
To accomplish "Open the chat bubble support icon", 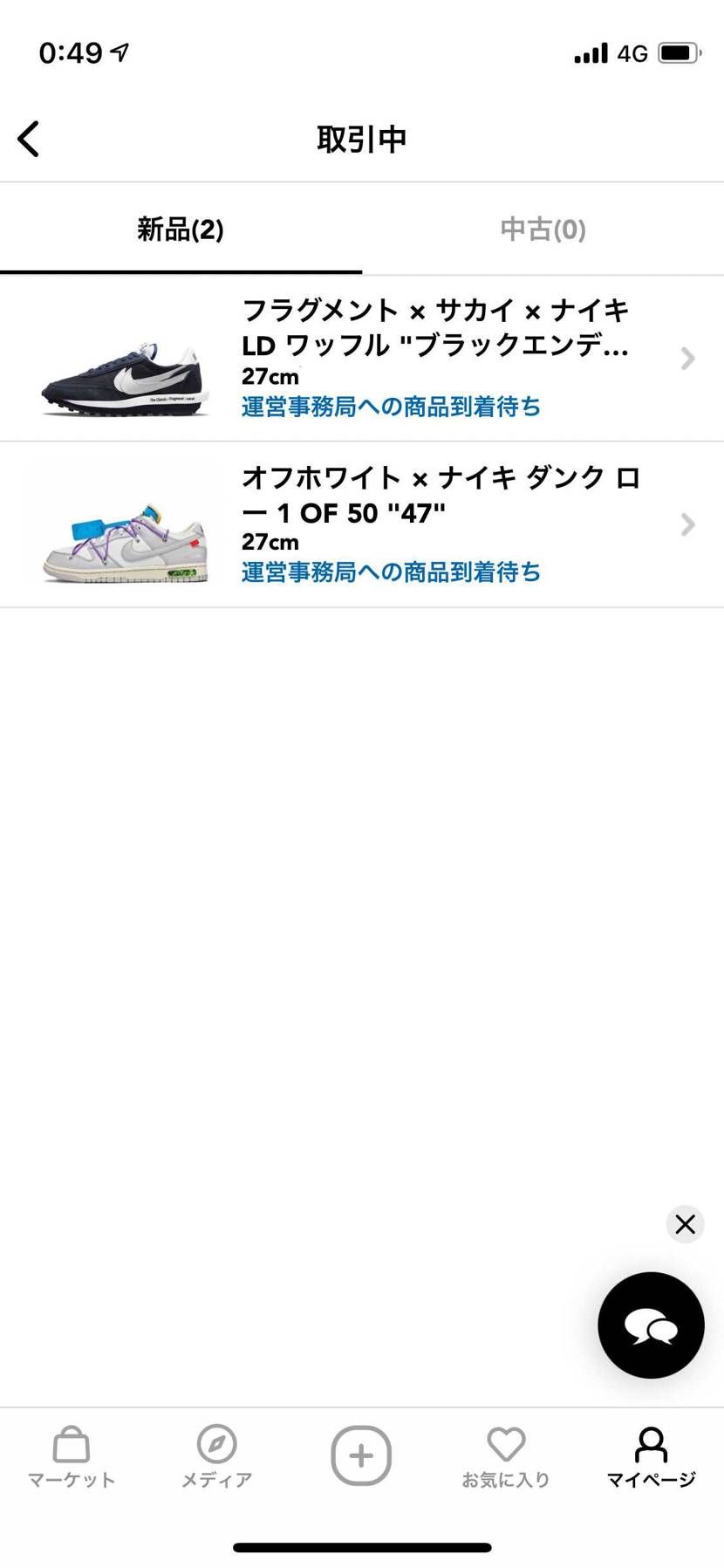I will 651,1325.
